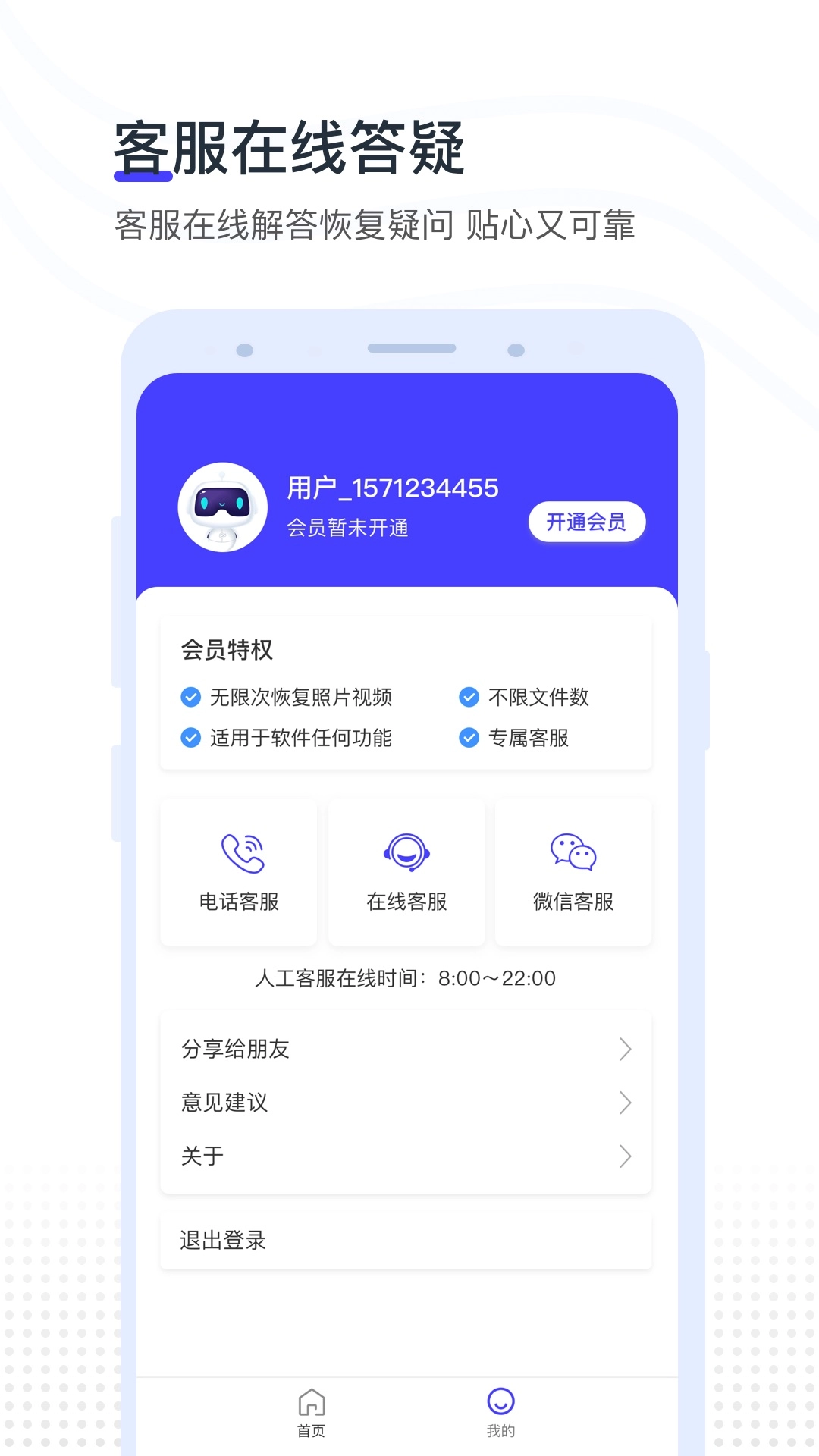Image resolution: width=819 pixels, height=1456 pixels.
Task: Toggle the 专属客服 checkmark
Action: click(467, 737)
